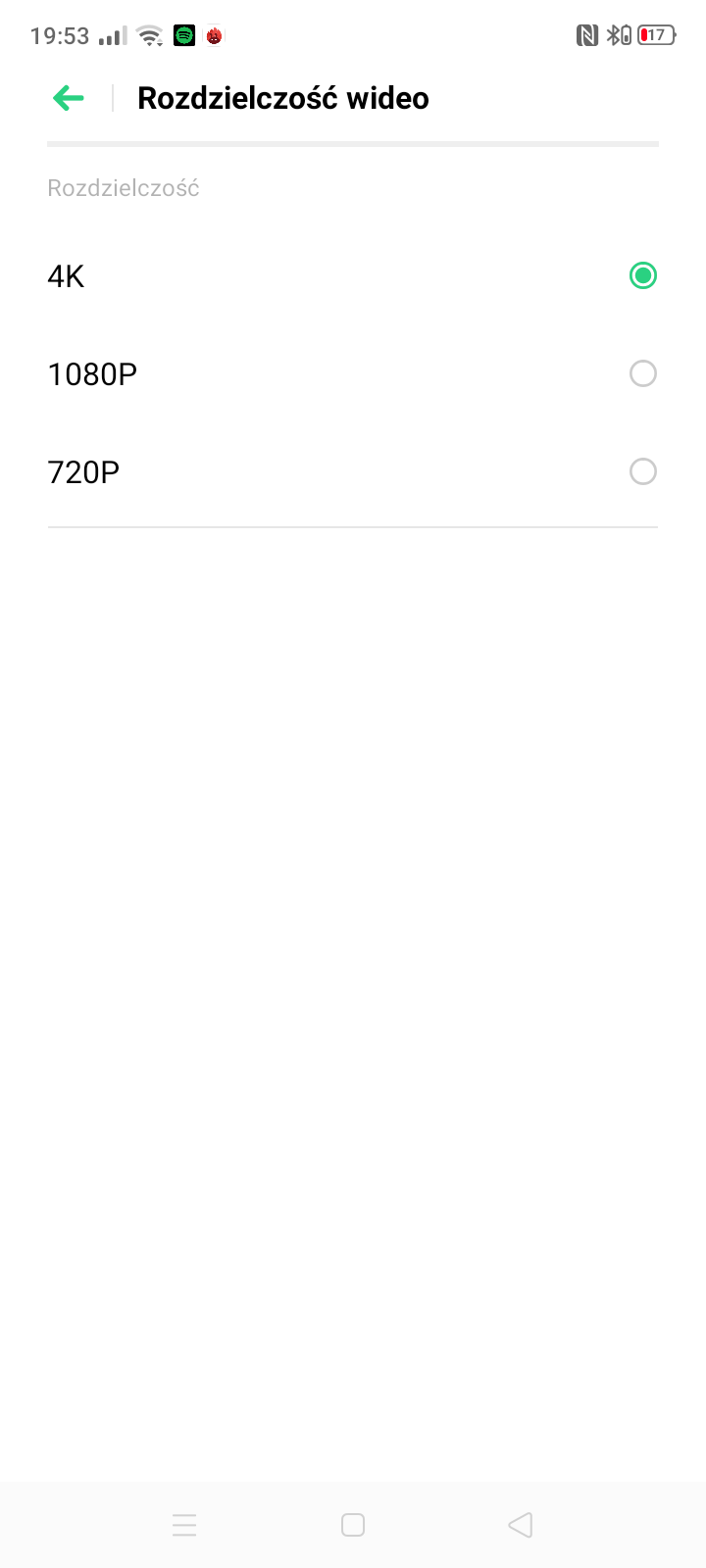Switch resolution to 720P
This screenshot has height=1568, width=706.
click(x=353, y=472)
